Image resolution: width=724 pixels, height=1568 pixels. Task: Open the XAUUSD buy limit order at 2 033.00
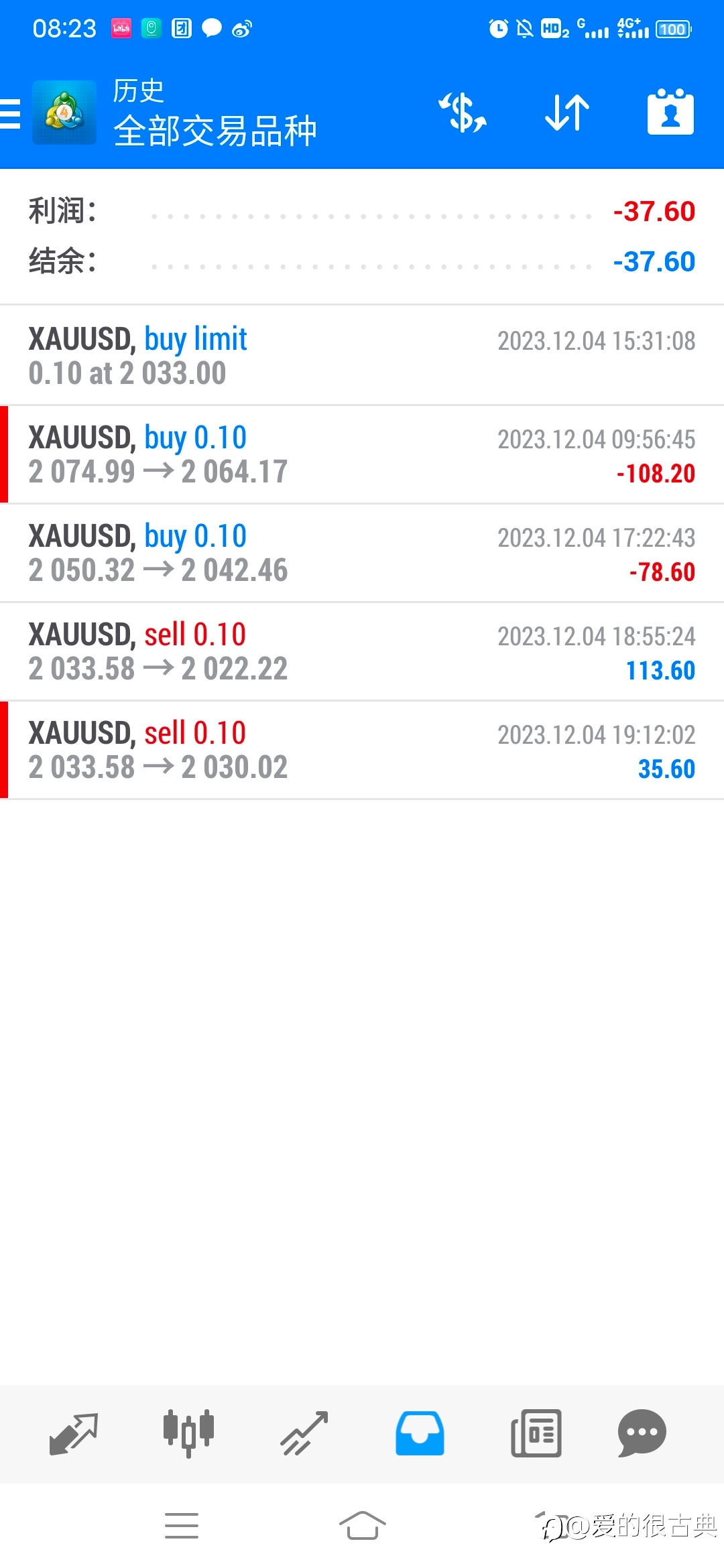click(x=362, y=355)
